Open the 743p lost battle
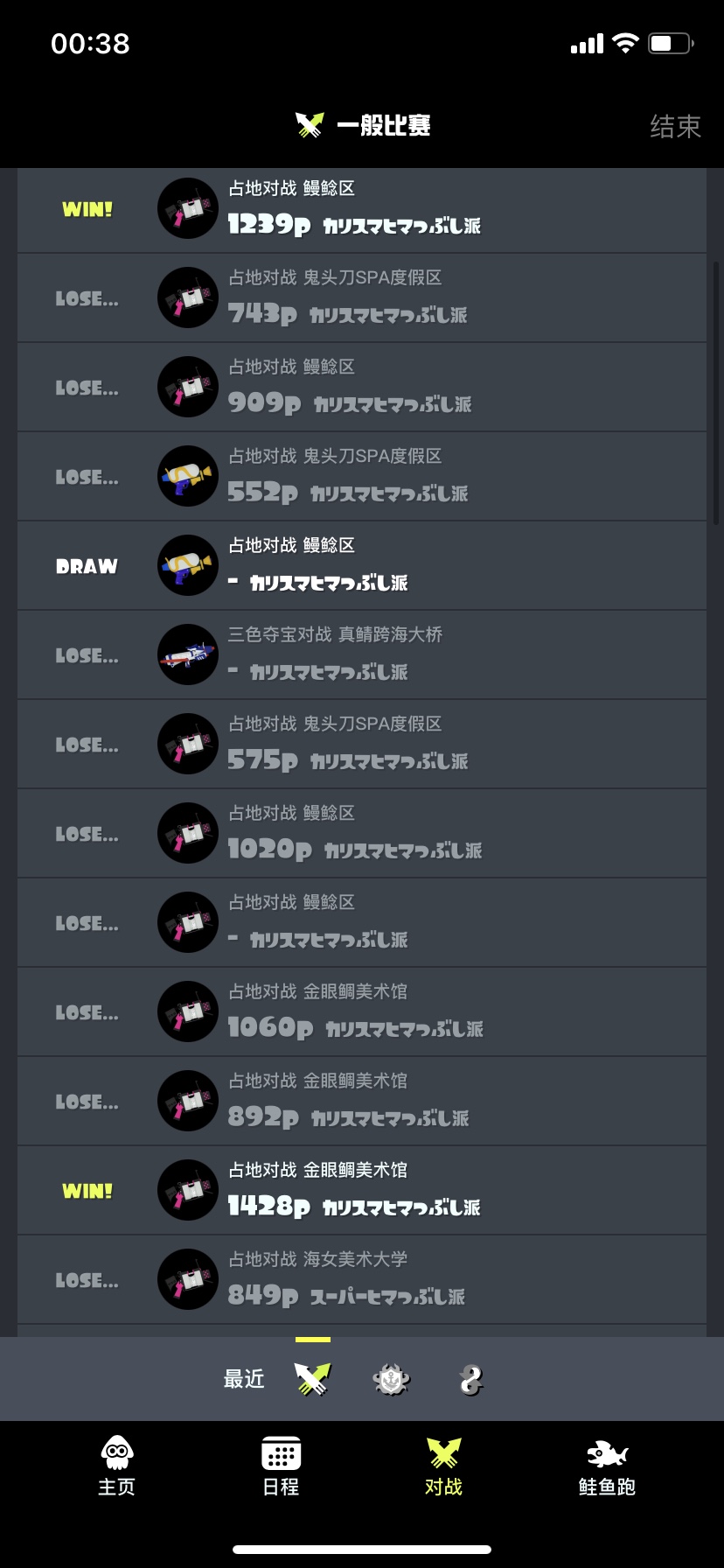 [x=362, y=299]
